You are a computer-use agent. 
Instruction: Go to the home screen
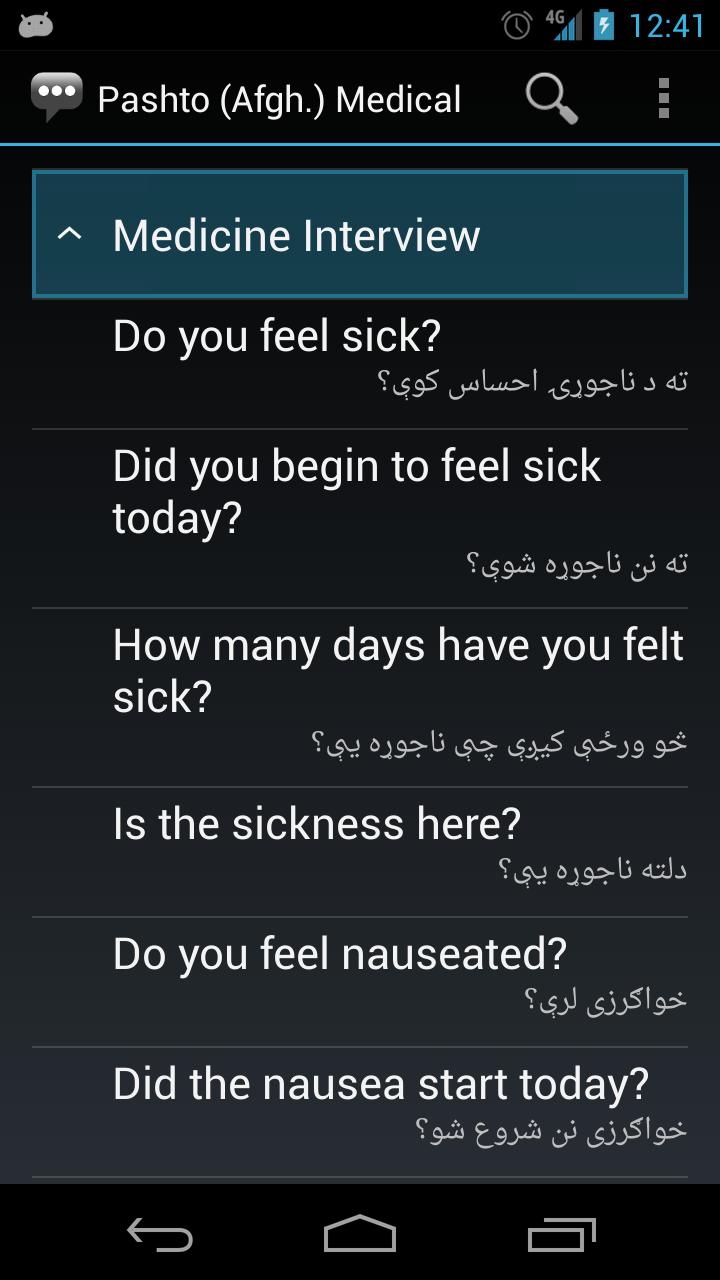click(360, 1234)
